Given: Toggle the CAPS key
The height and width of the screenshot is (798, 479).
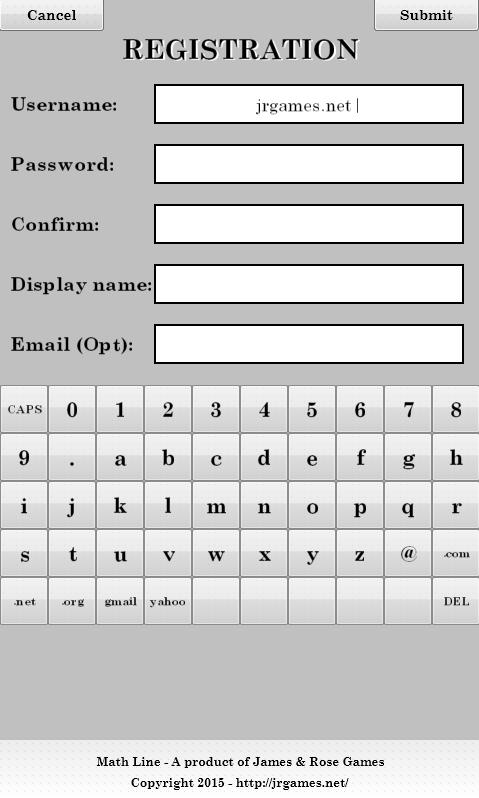Looking at the screenshot, I should click(24, 409).
